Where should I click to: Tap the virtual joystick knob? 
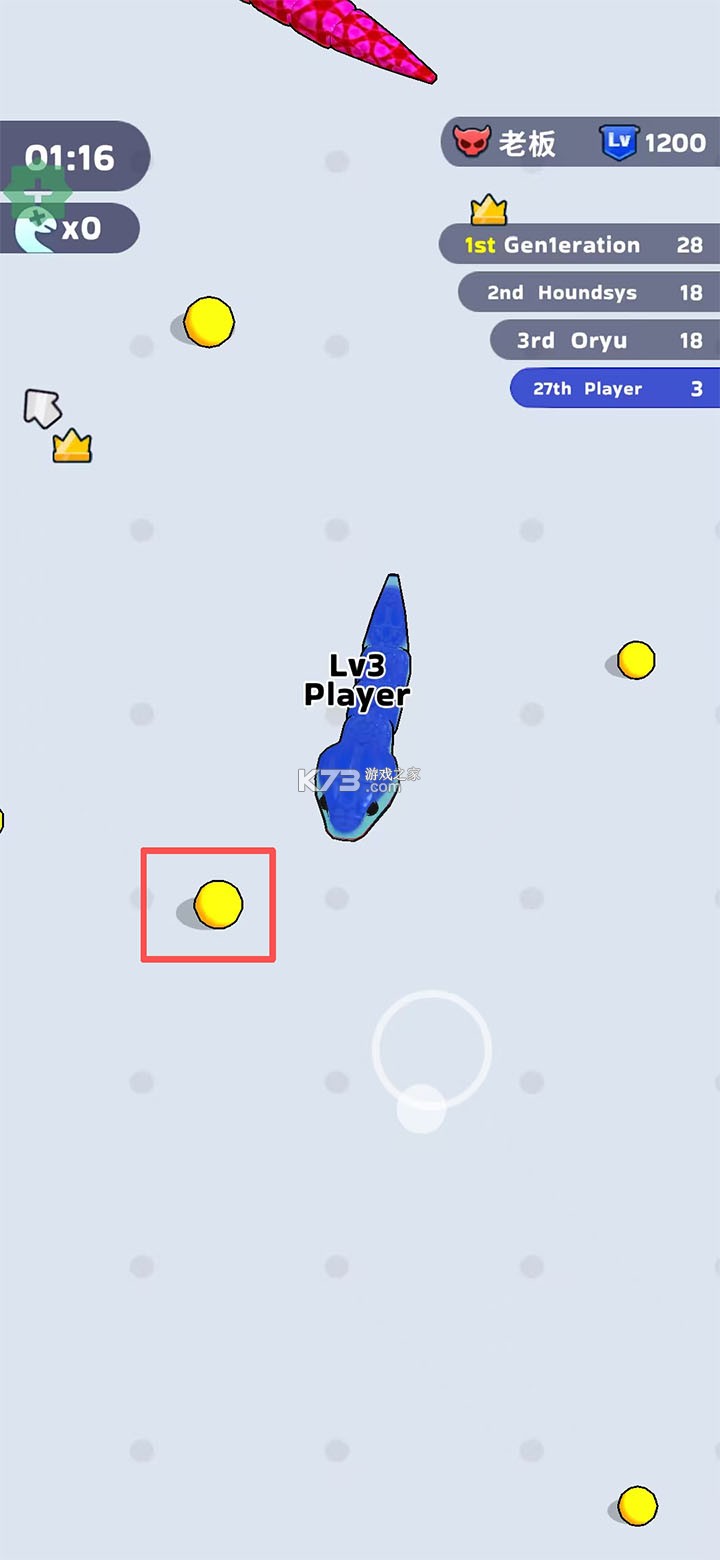click(x=421, y=1108)
